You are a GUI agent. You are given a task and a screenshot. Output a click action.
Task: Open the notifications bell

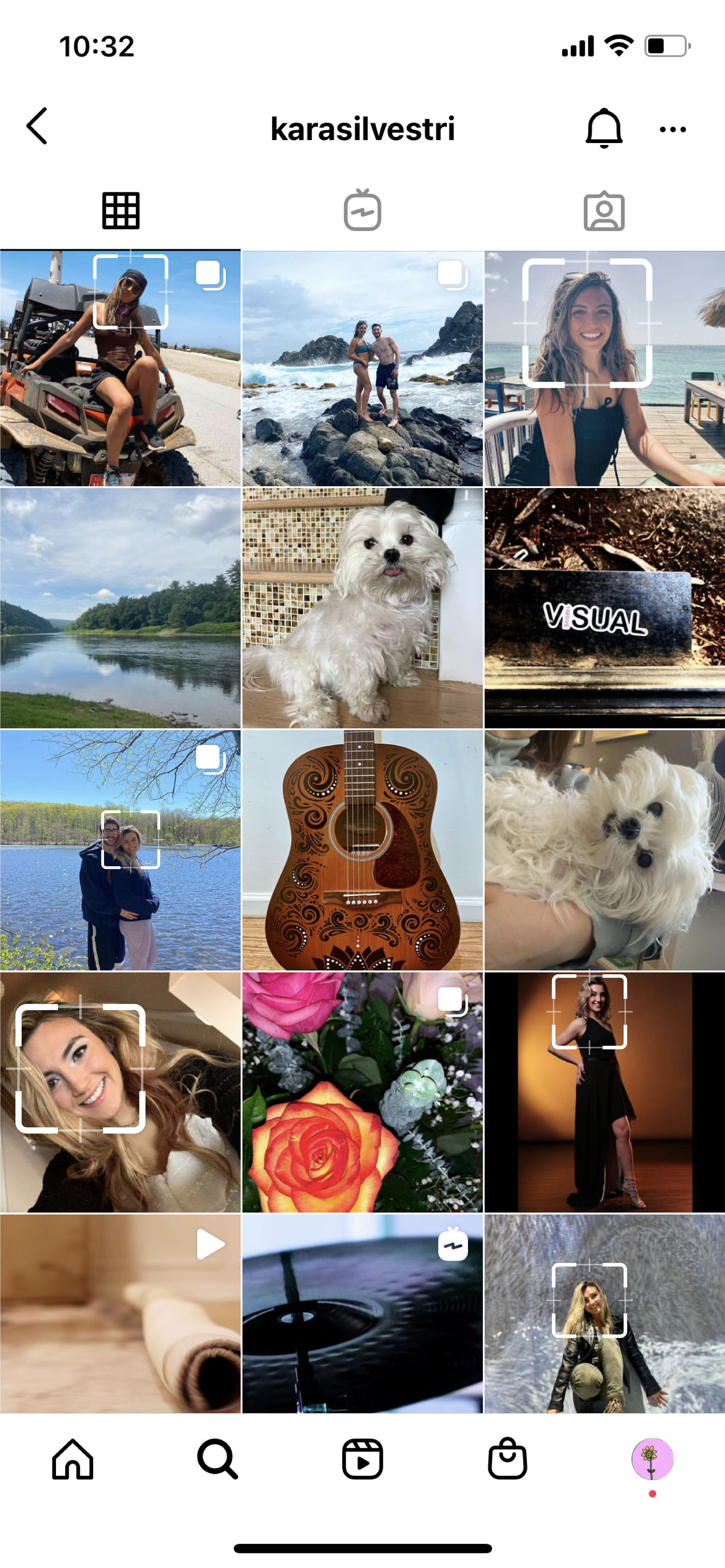[x=603, y=128]
